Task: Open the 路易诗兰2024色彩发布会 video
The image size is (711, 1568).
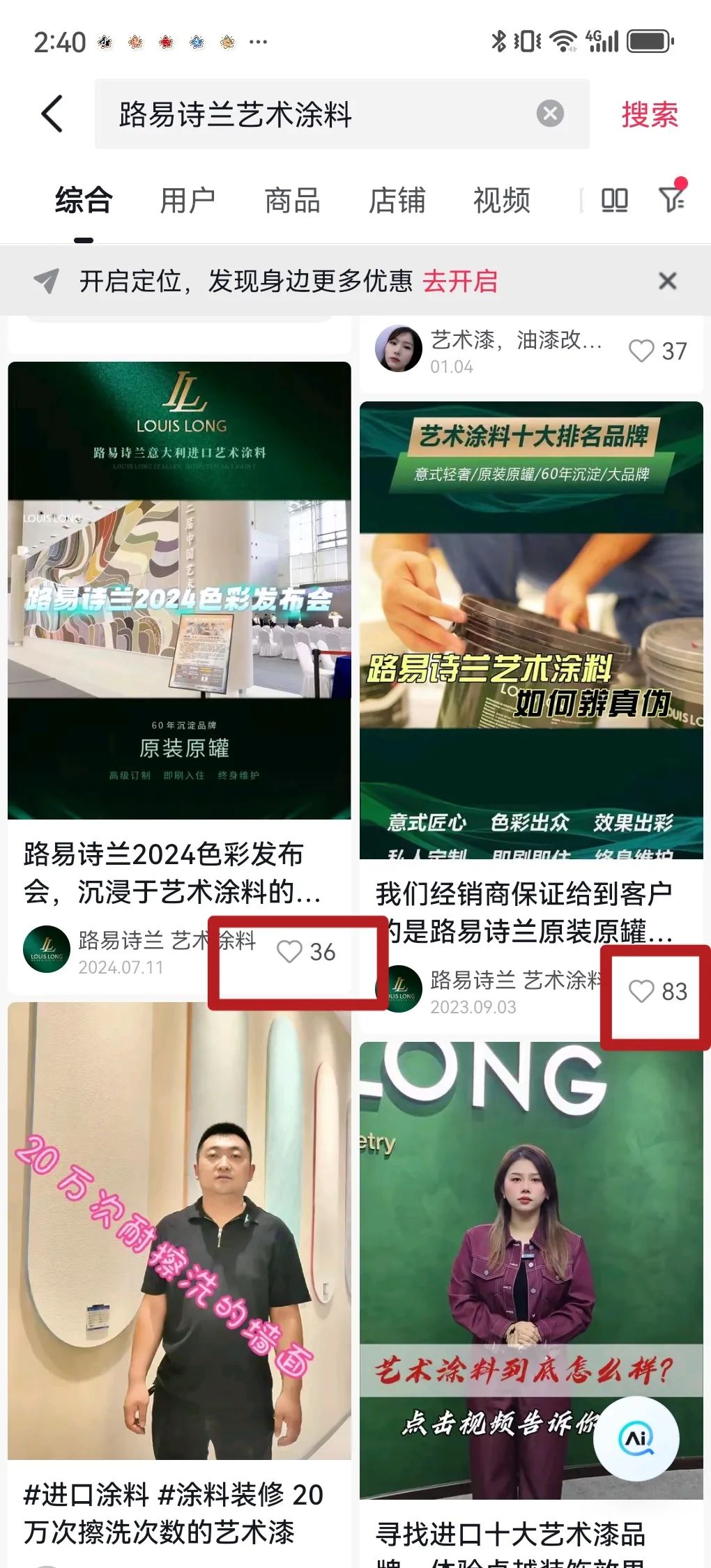Action: point(179,590)
